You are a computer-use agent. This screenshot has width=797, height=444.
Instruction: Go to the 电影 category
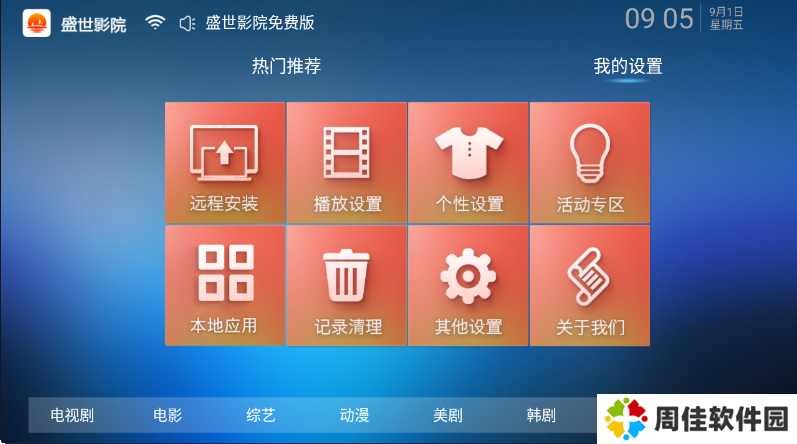[168, 415]
